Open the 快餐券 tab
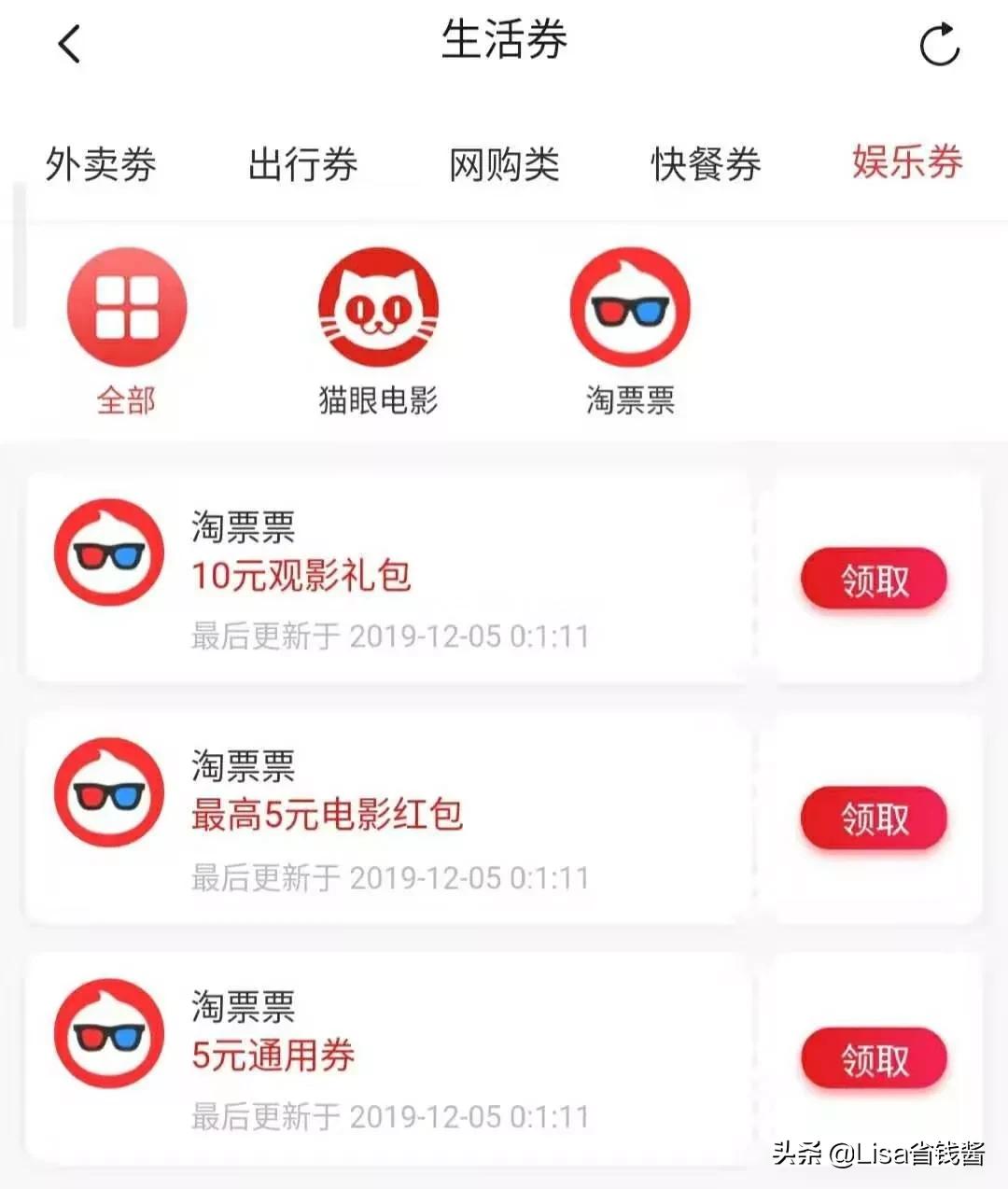1008x1189 pixels. pyautogui.click(x=706, y=165)
